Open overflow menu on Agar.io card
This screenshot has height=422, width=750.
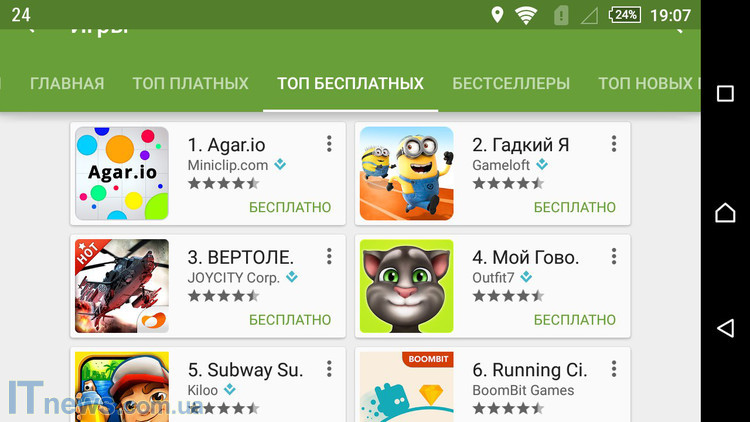point(329,145)
